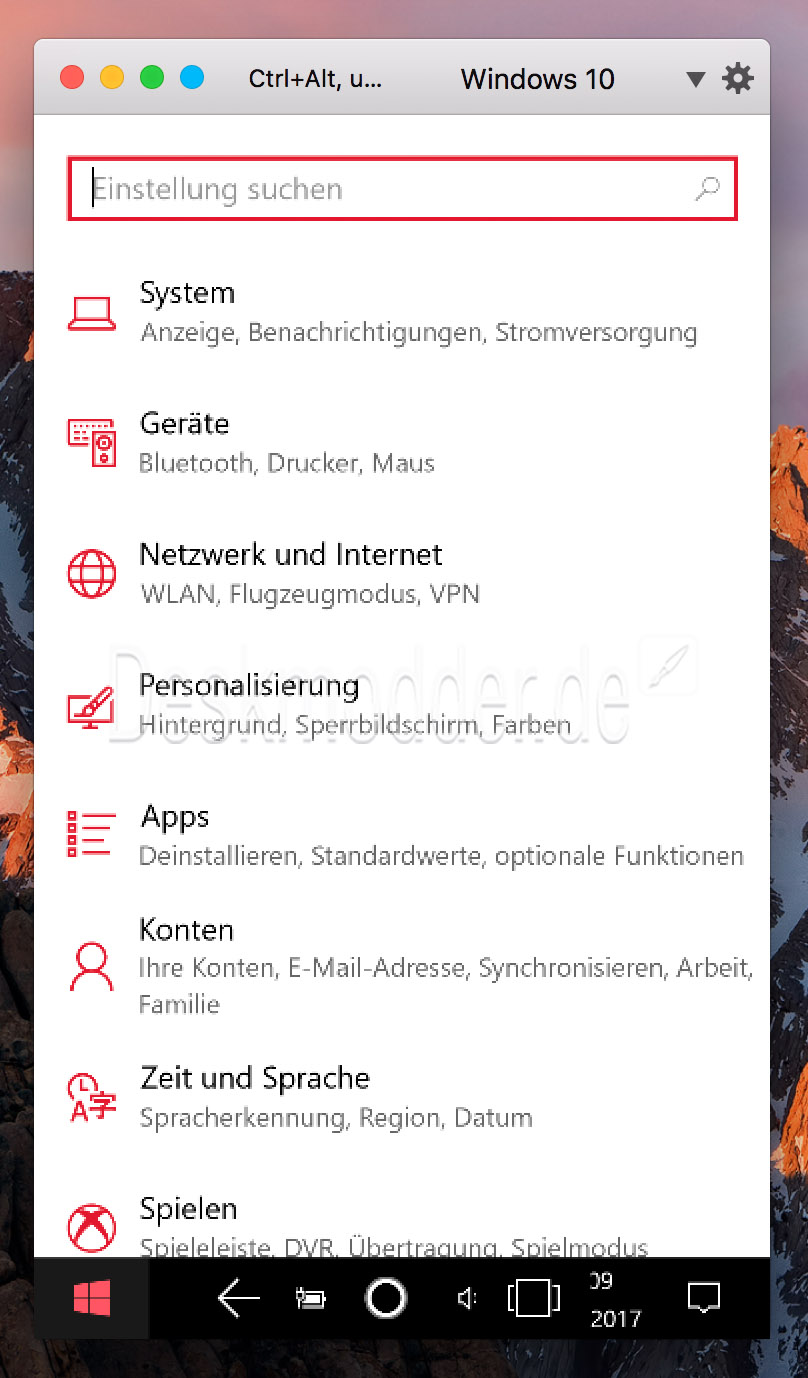Open the VM gear settings icon

point(738,78)
